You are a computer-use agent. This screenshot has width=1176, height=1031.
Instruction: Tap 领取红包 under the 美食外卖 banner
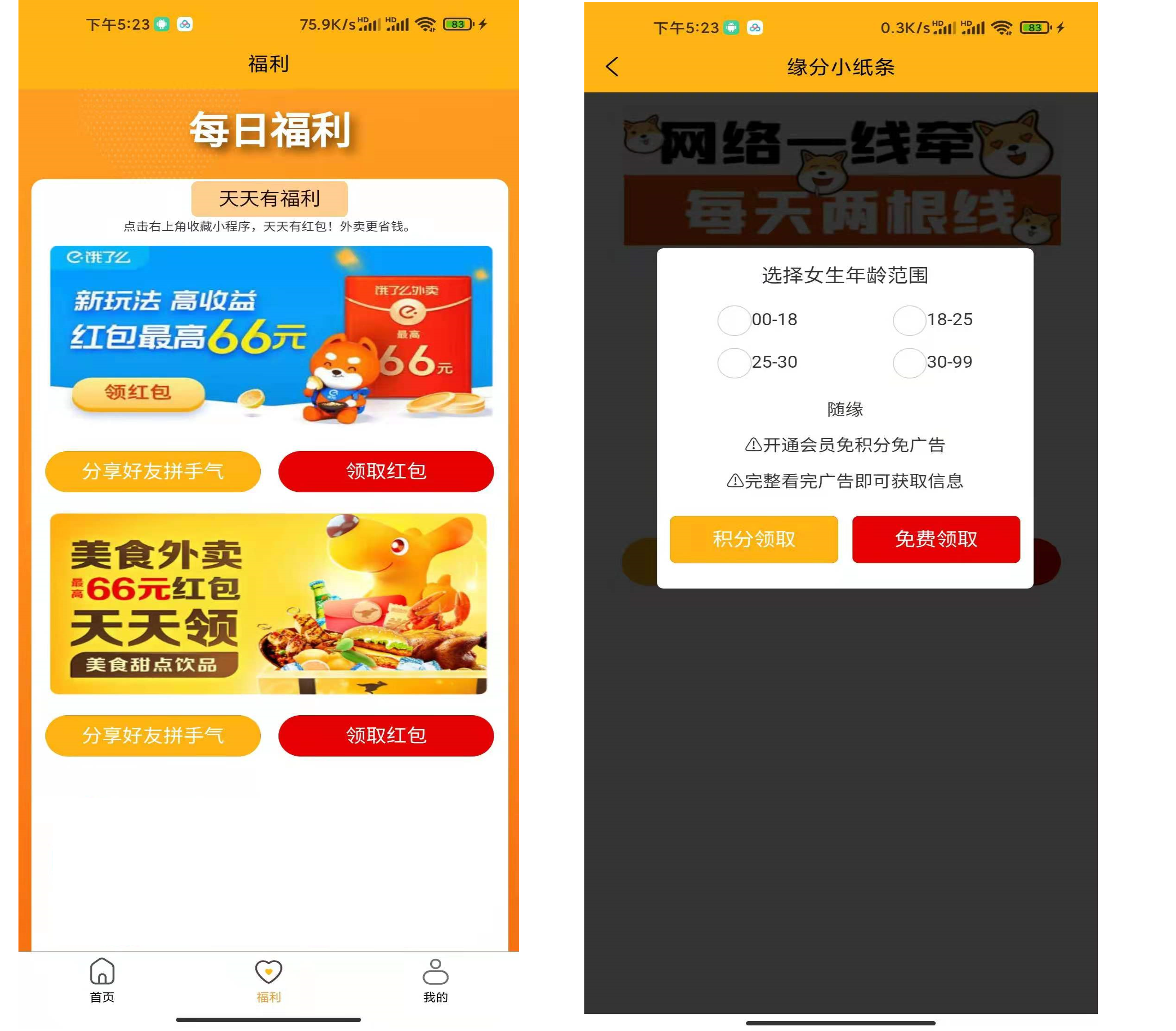pyautogui.click(x=385, y=735)
